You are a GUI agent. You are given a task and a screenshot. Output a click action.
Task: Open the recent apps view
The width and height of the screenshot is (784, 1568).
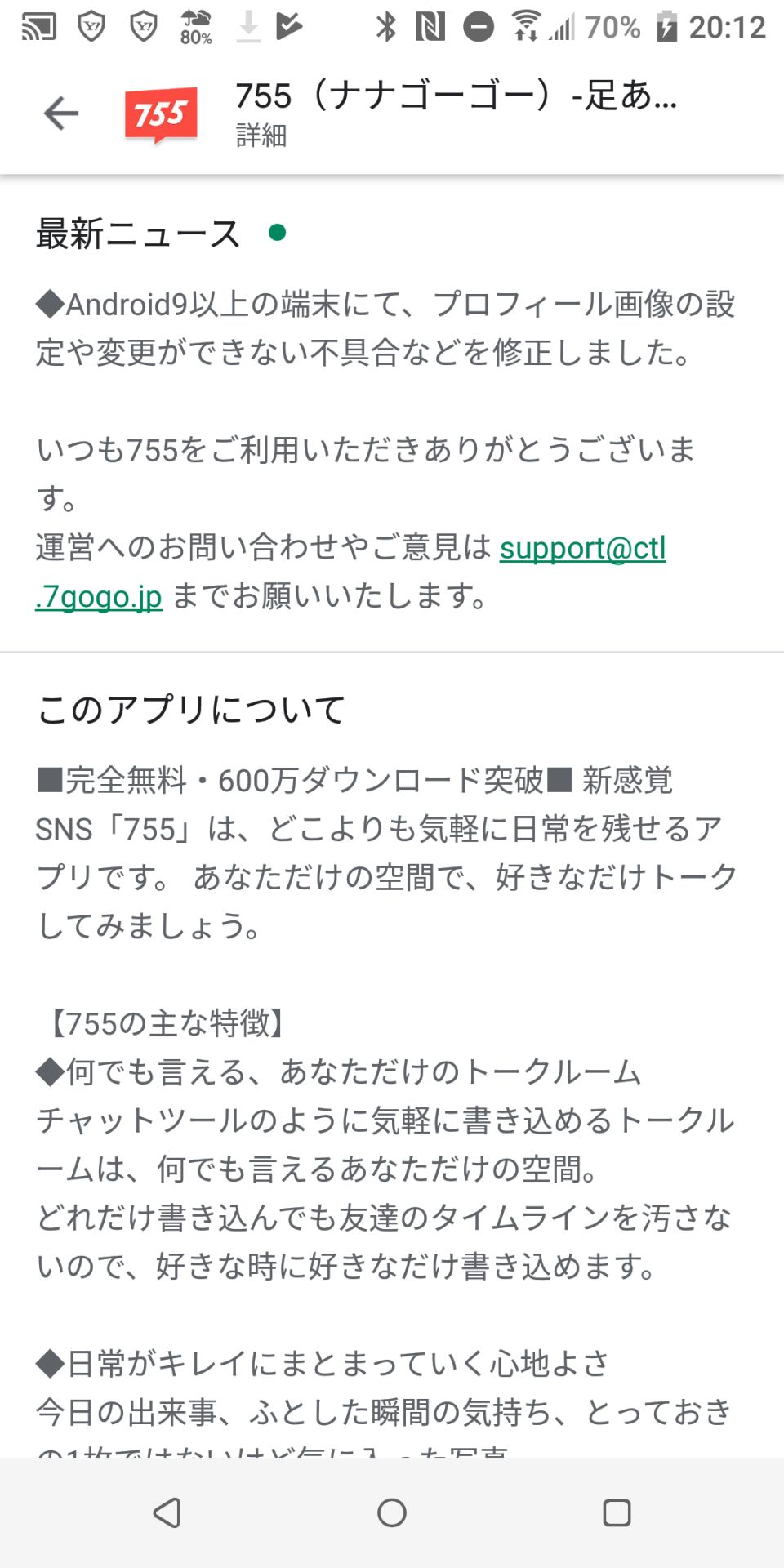[617, 1512]
